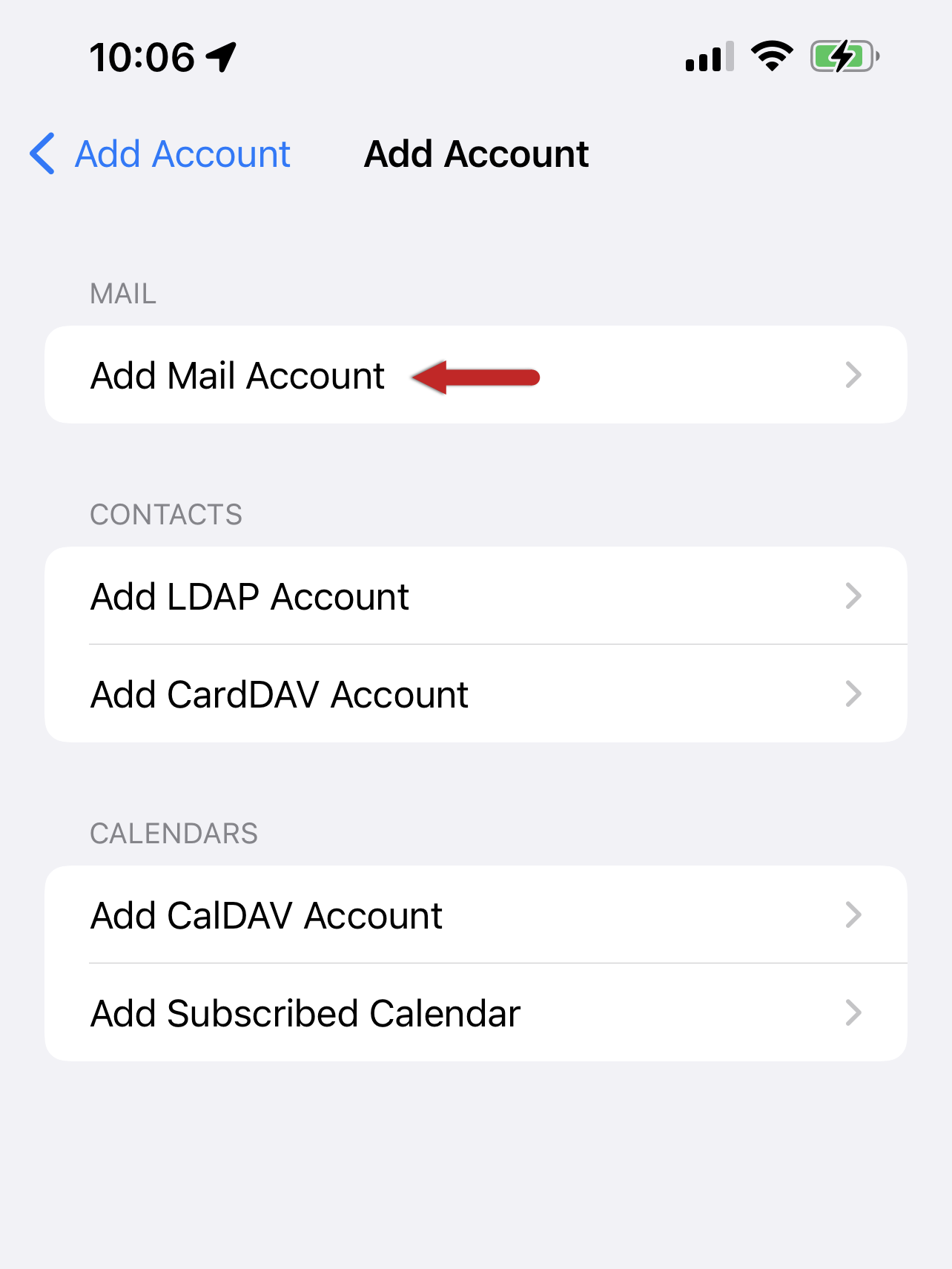Open Add Subscribed Calendar

tap(475, 1013)
